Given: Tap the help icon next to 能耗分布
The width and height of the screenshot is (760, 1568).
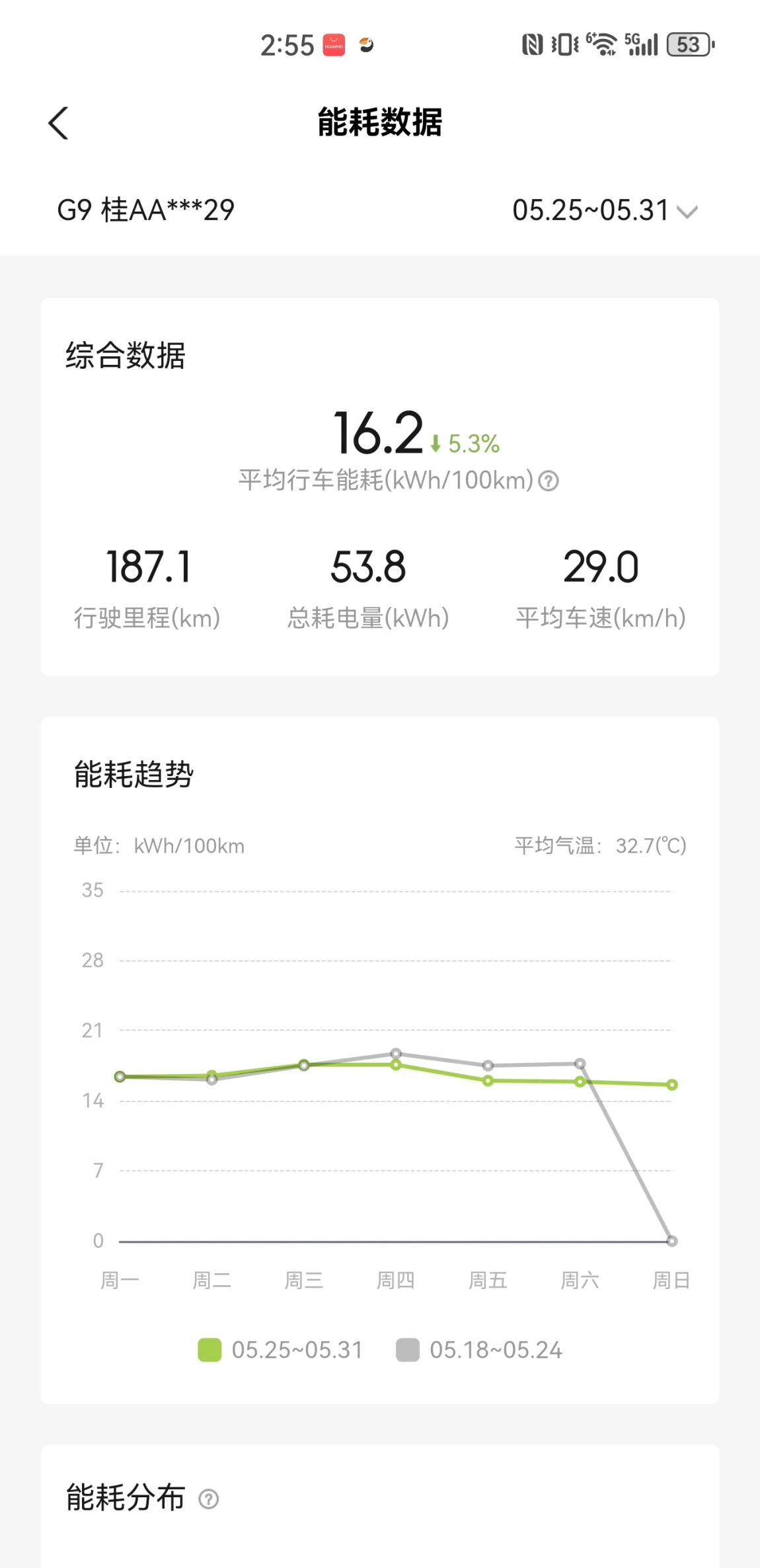Looking at the screenshot, I should (209, 1499).
